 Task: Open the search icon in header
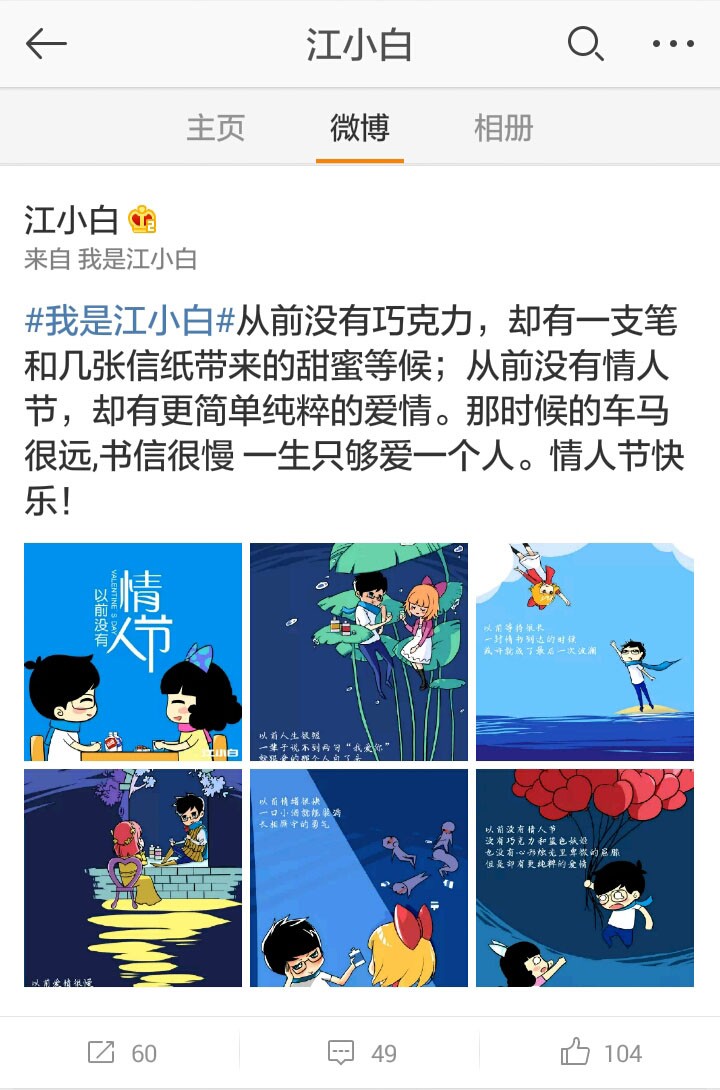tap(585, 44)
